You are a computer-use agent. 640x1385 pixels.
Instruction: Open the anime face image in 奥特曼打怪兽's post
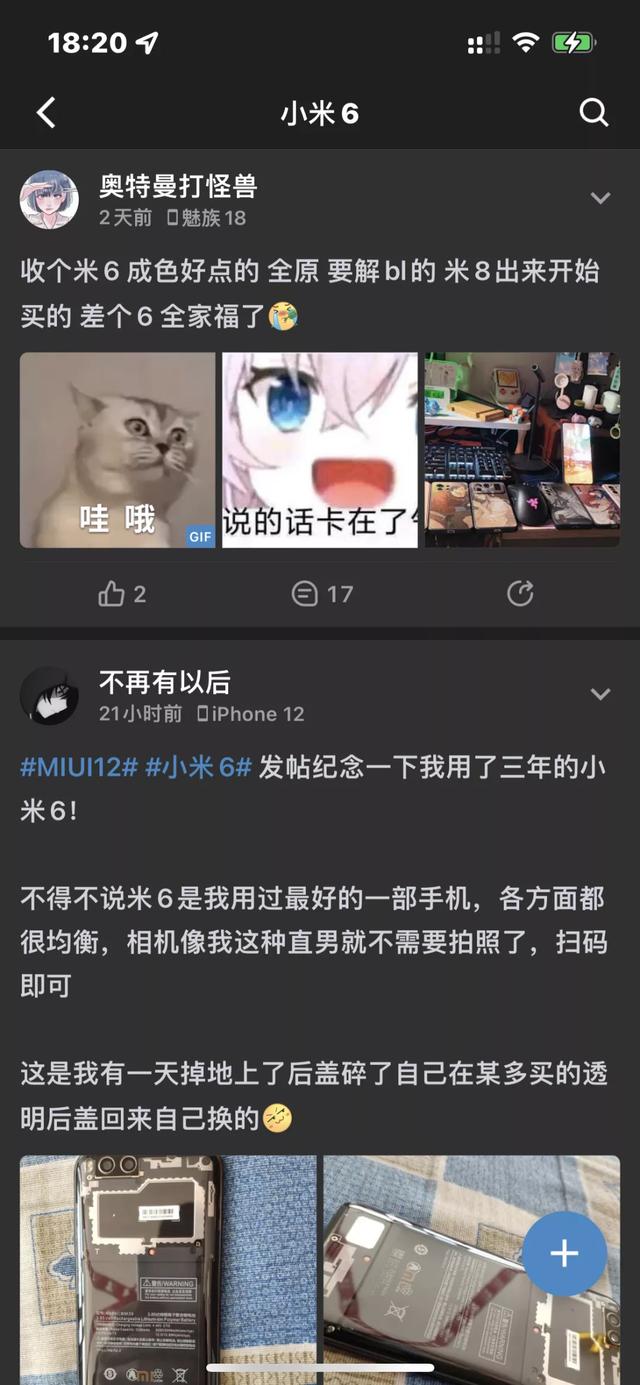tap(320, 449)
